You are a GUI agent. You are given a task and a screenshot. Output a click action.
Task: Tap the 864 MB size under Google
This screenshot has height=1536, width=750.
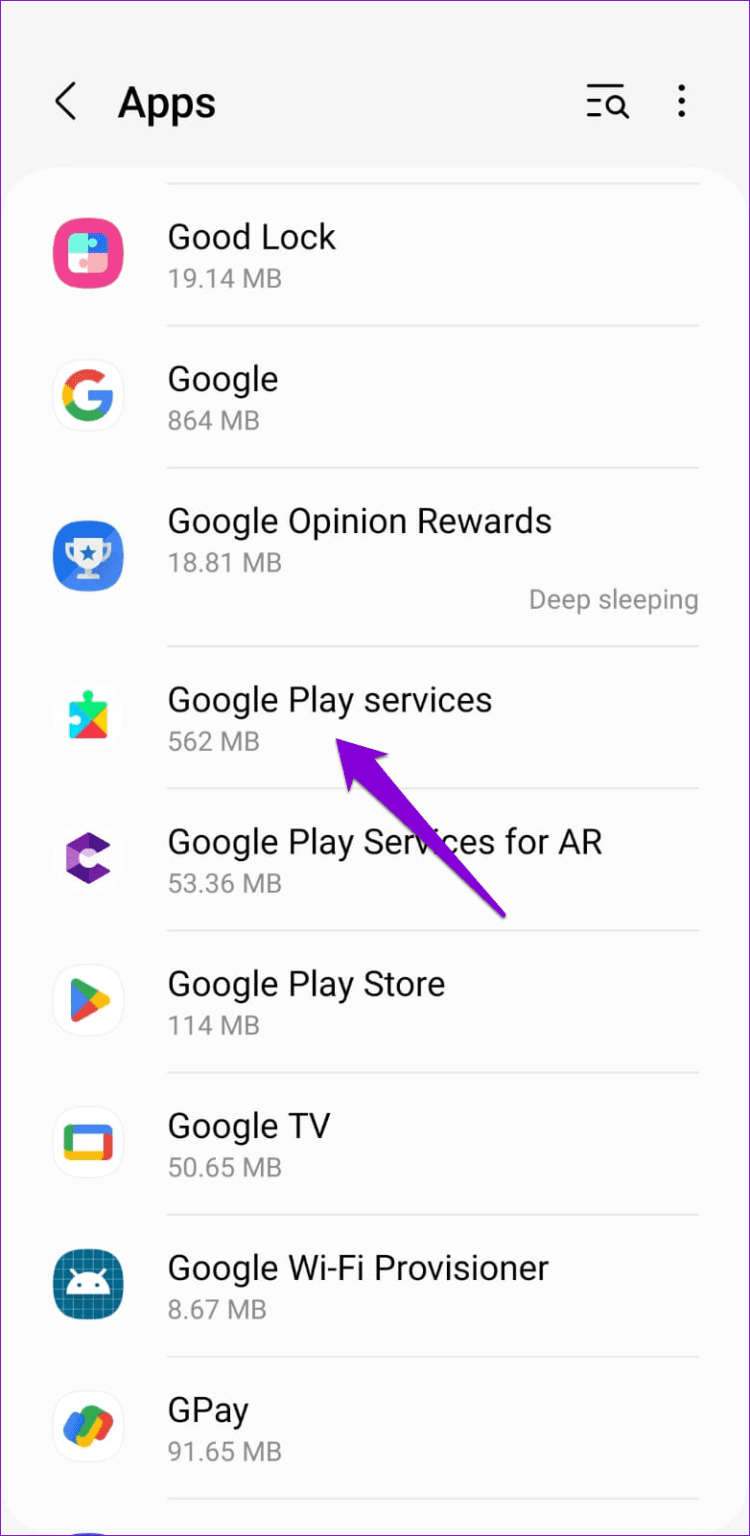click(213, 420)
